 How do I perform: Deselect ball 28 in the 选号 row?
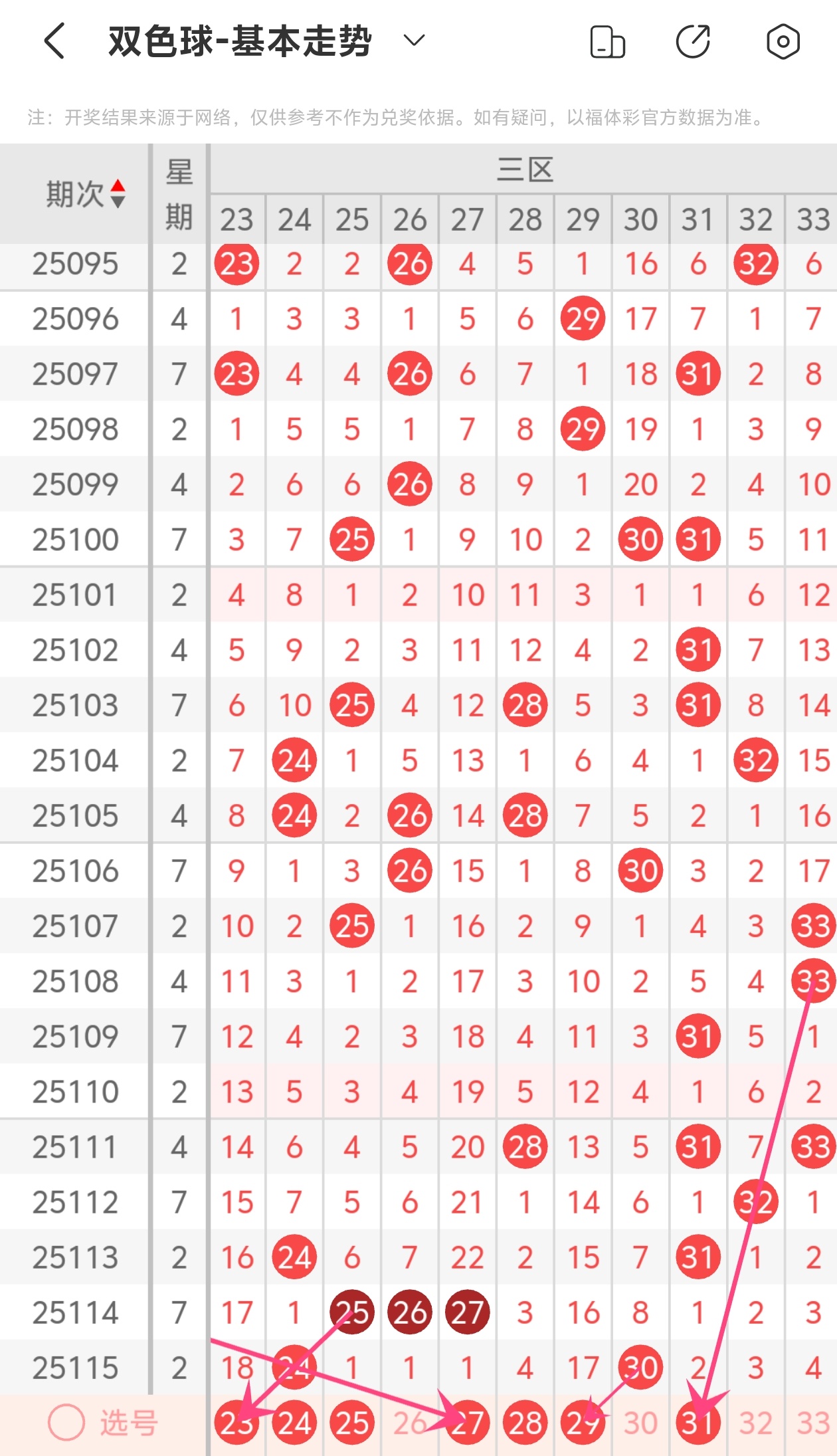coord(525,1423)
